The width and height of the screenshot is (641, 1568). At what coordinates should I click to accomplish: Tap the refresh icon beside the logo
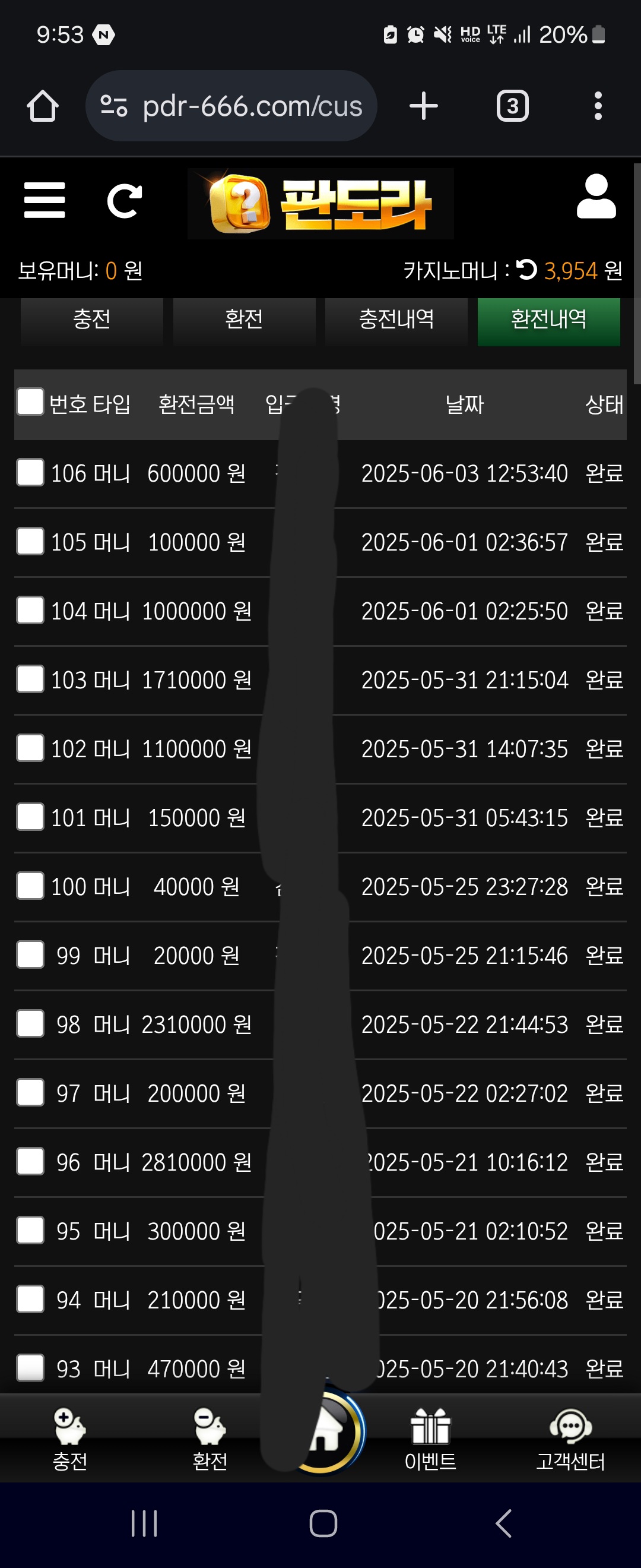tap(124, 200)
